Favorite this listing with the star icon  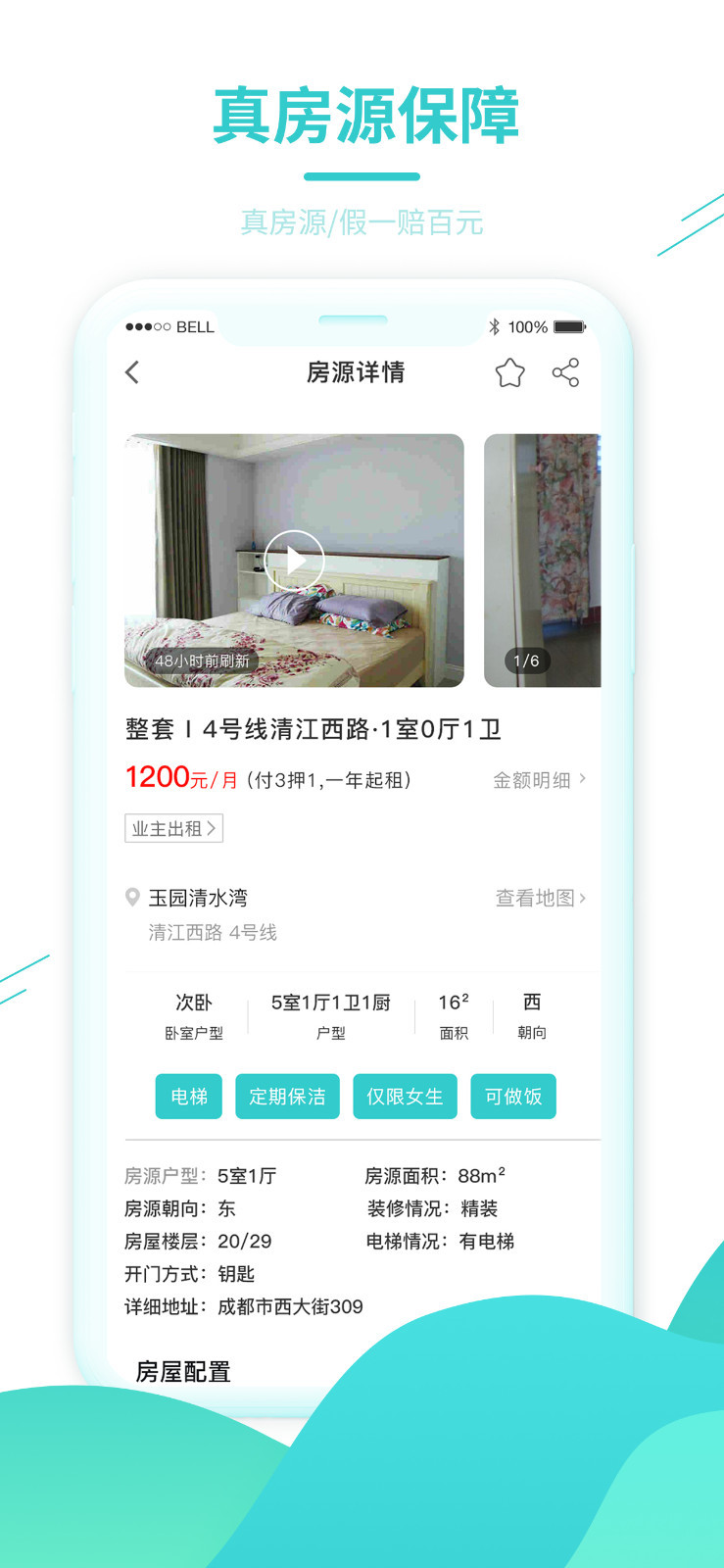[508, 372]
